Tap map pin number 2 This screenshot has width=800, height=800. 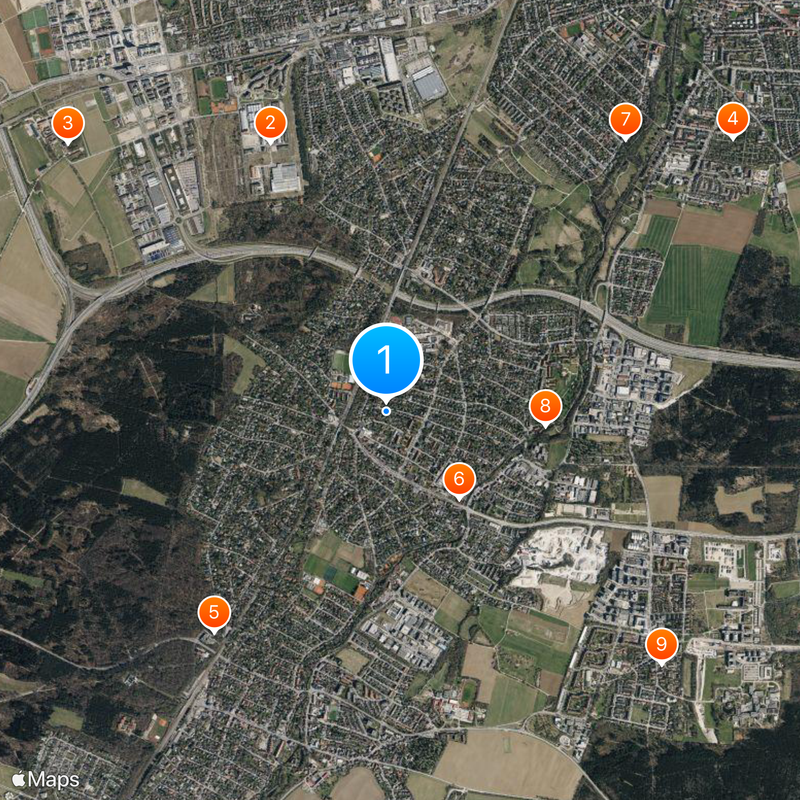270,124
